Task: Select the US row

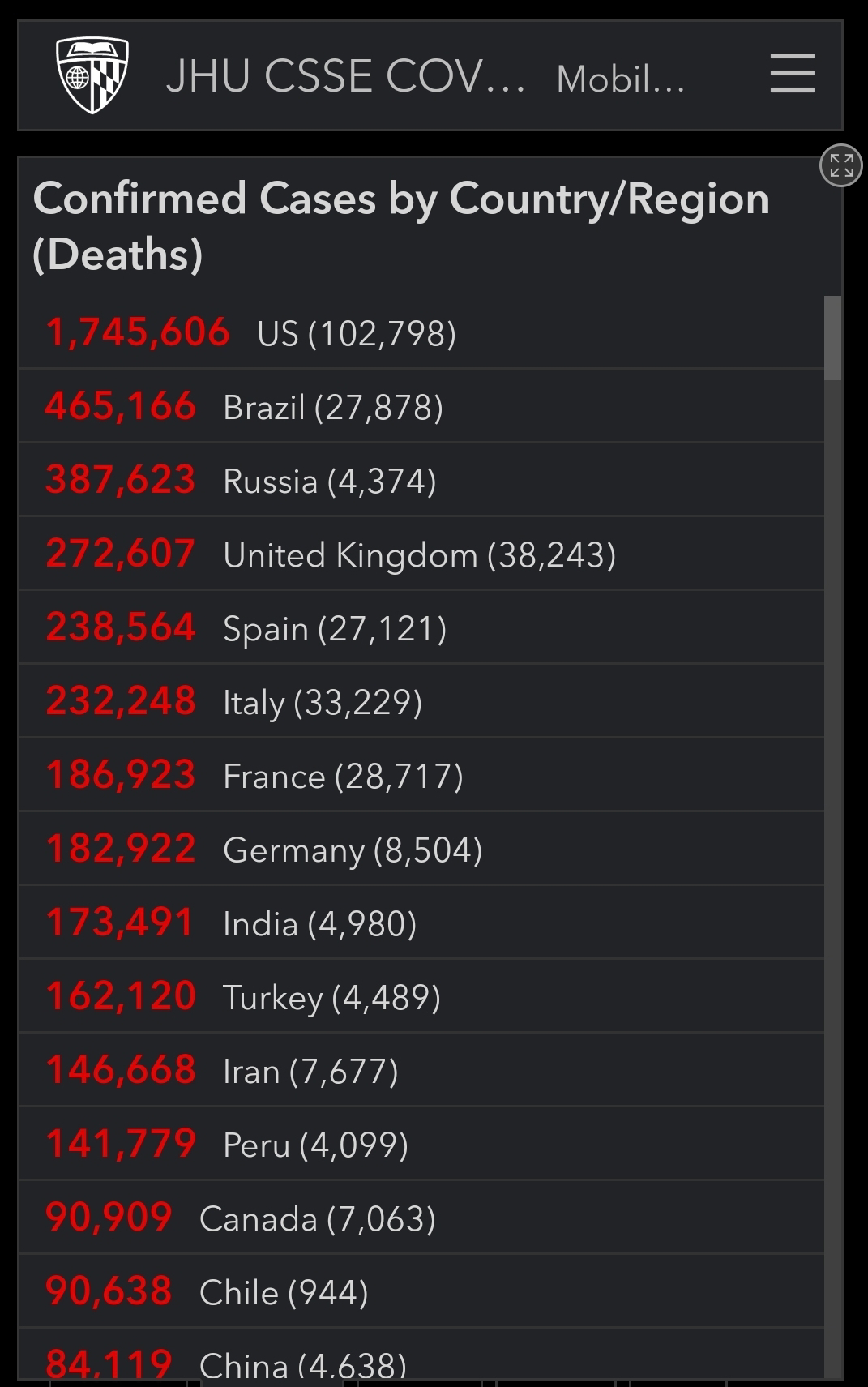Action: coord(421,332)
